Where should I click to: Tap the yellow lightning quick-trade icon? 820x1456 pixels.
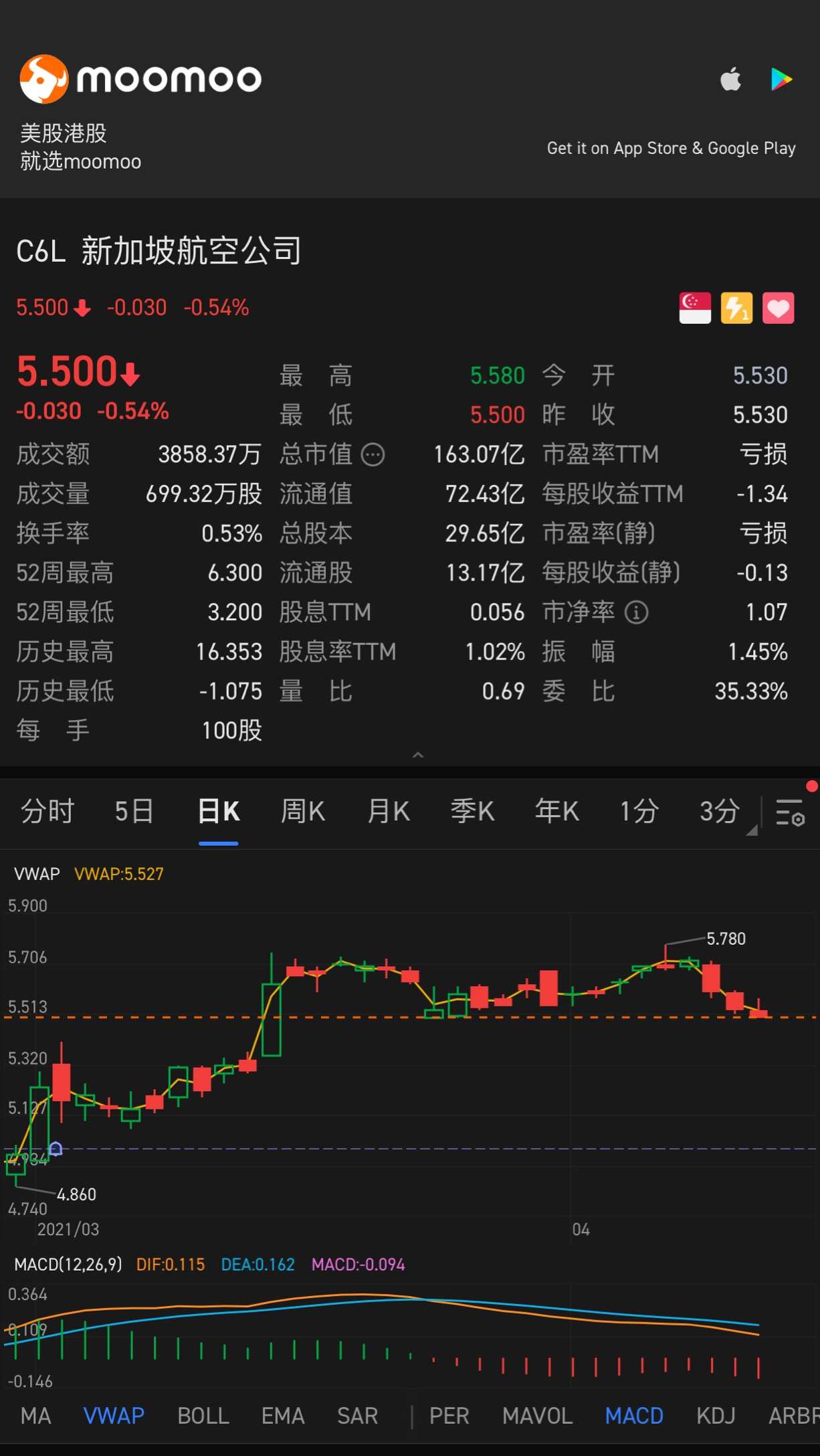(x=736, y=308)
